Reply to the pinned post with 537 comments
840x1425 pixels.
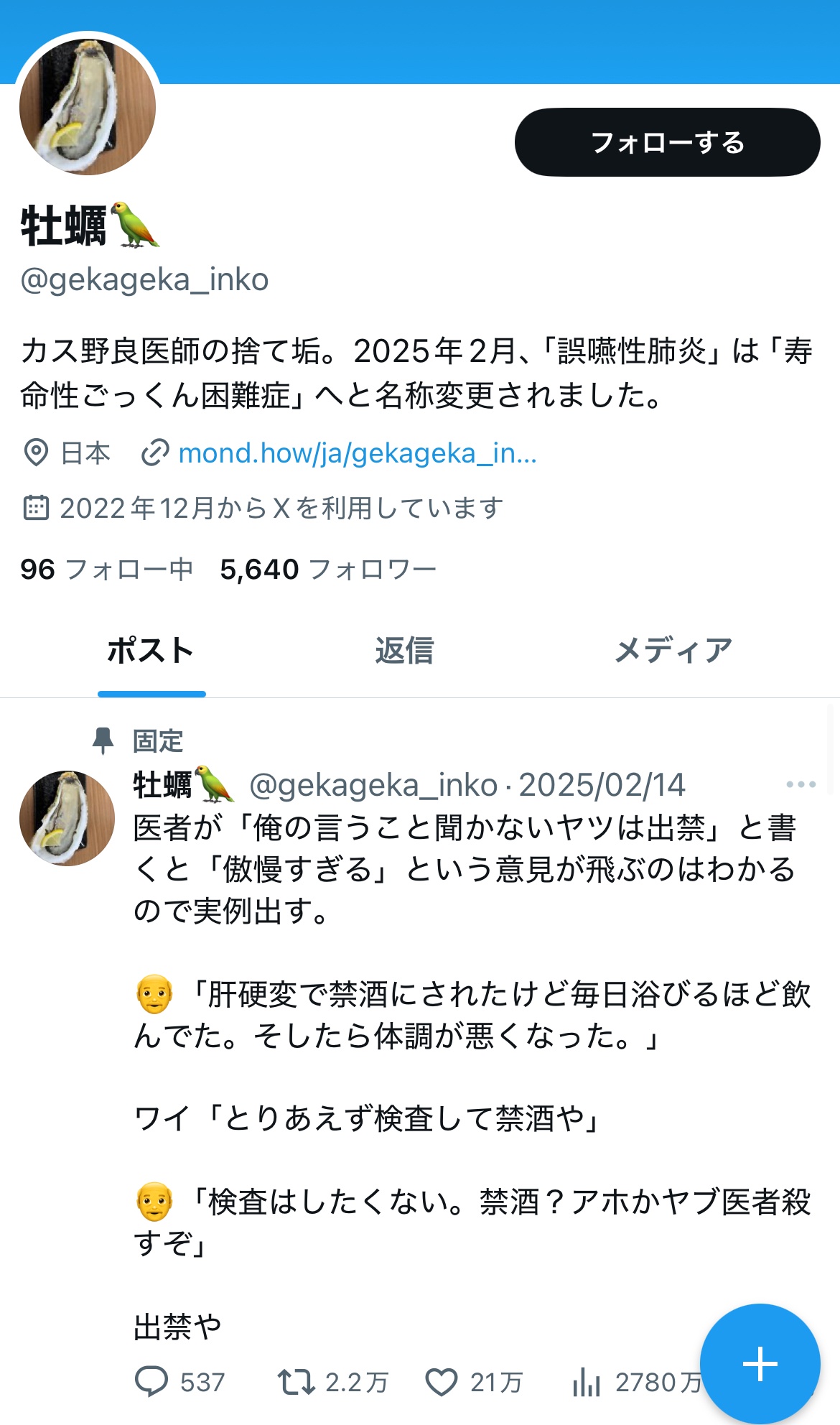click(x=151, y=1381)
